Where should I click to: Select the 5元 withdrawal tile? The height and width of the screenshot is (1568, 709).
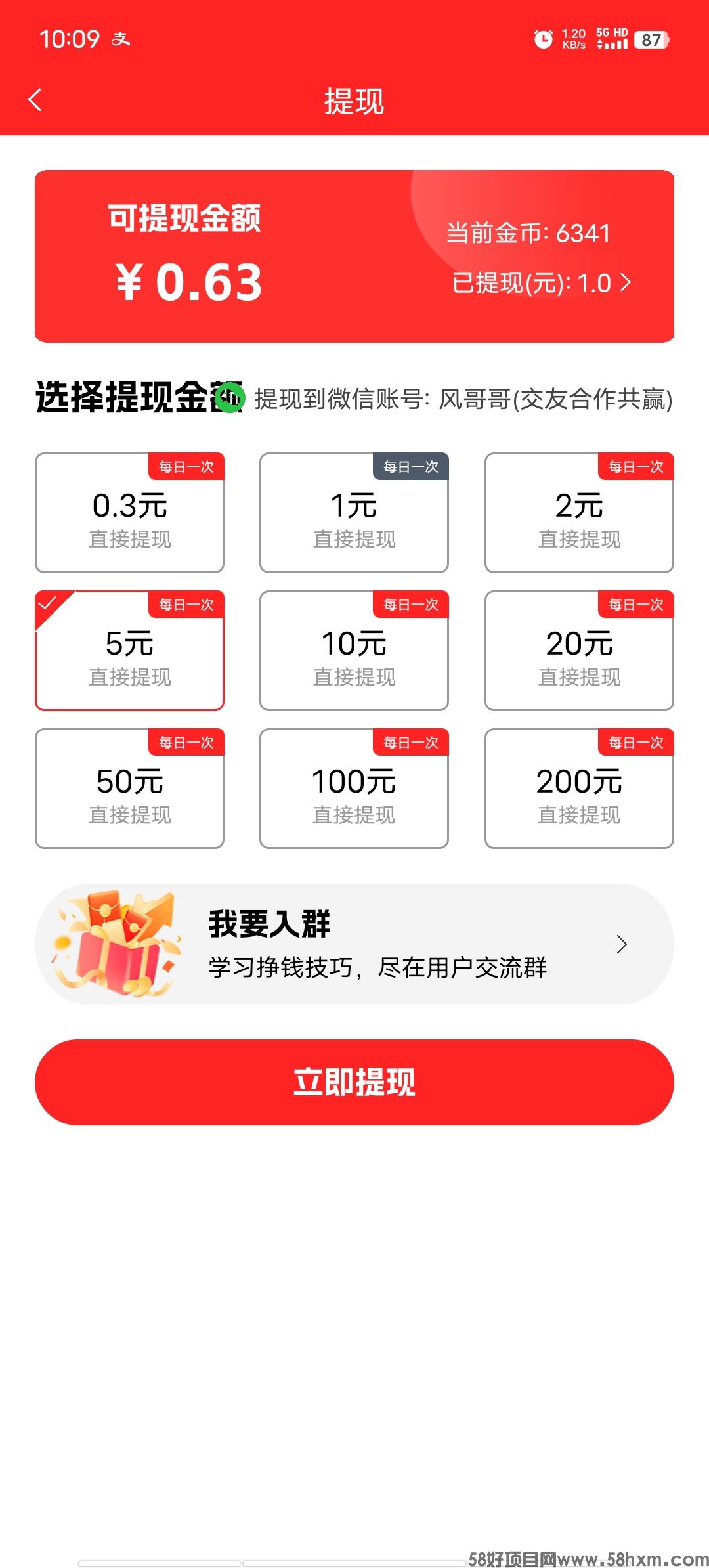coord(129,651)
